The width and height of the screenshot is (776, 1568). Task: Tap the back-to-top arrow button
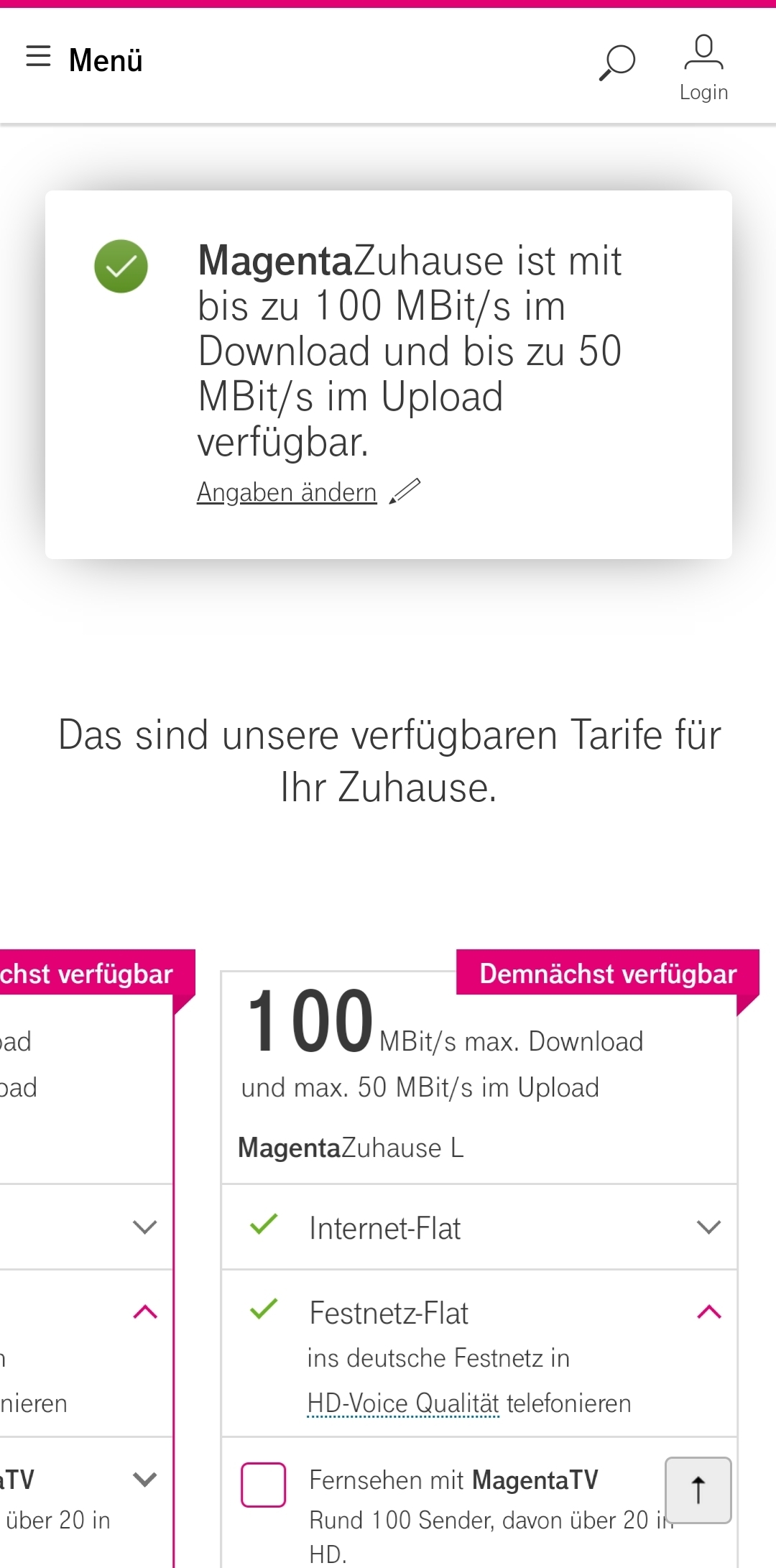click(698, 1490)
